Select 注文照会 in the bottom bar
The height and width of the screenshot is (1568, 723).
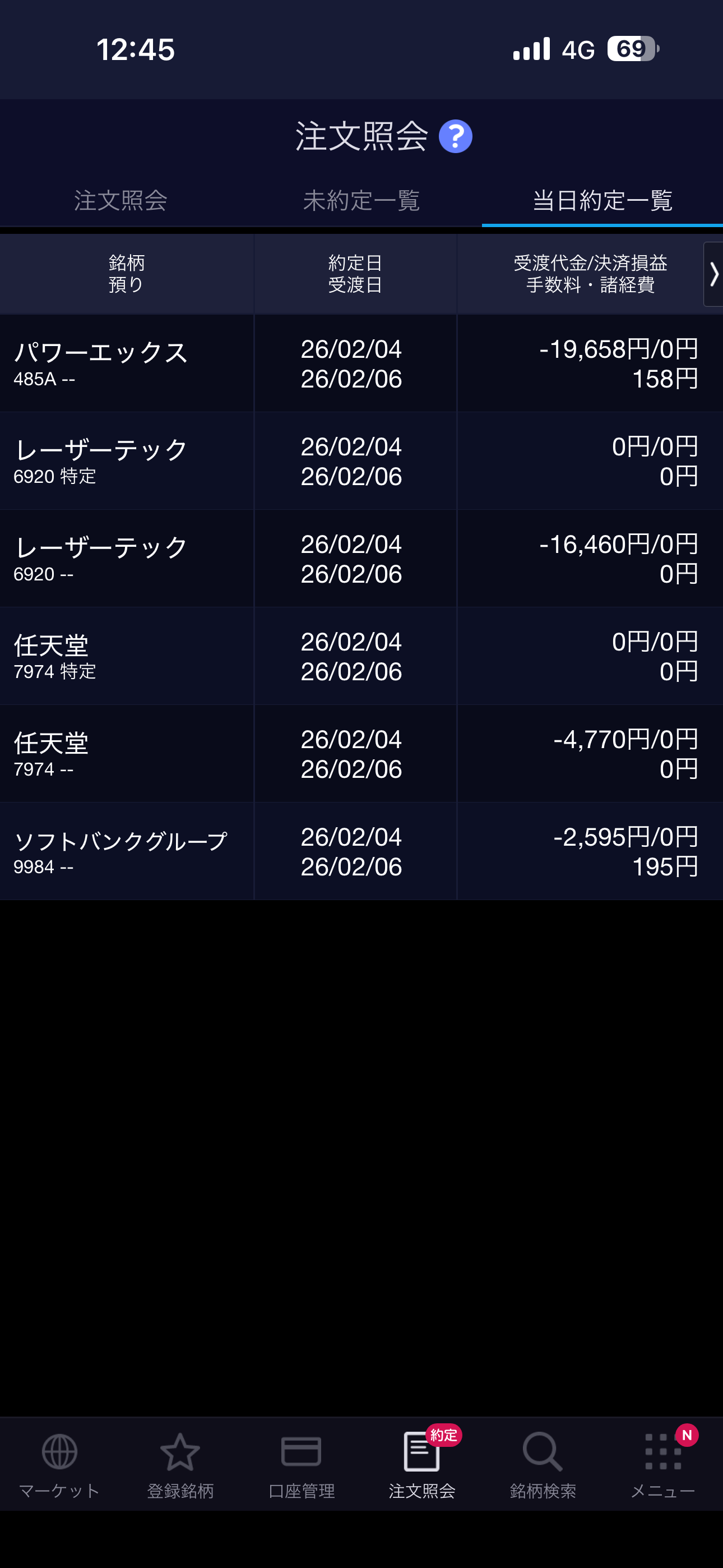(421, 1464)
